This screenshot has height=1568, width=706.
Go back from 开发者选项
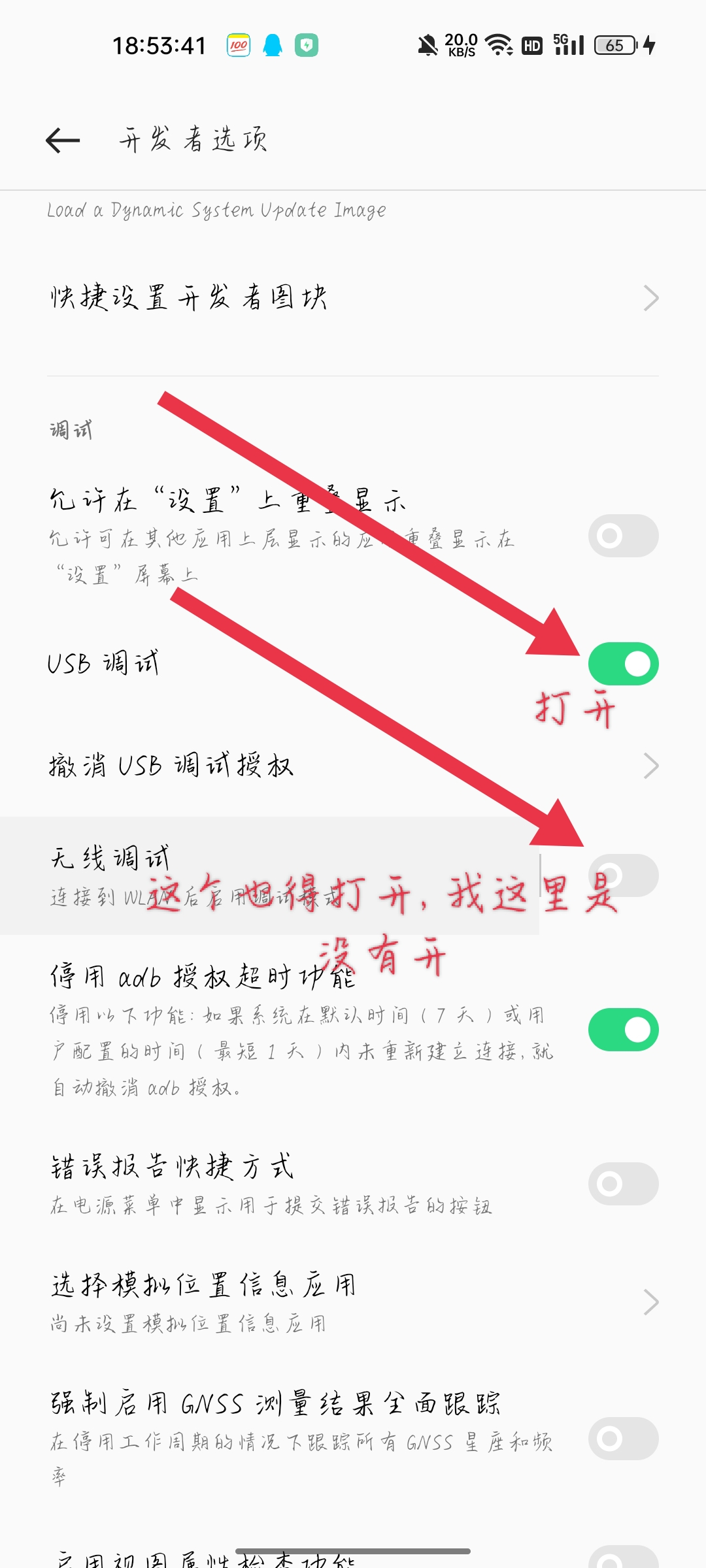click(x=63, y=140)
